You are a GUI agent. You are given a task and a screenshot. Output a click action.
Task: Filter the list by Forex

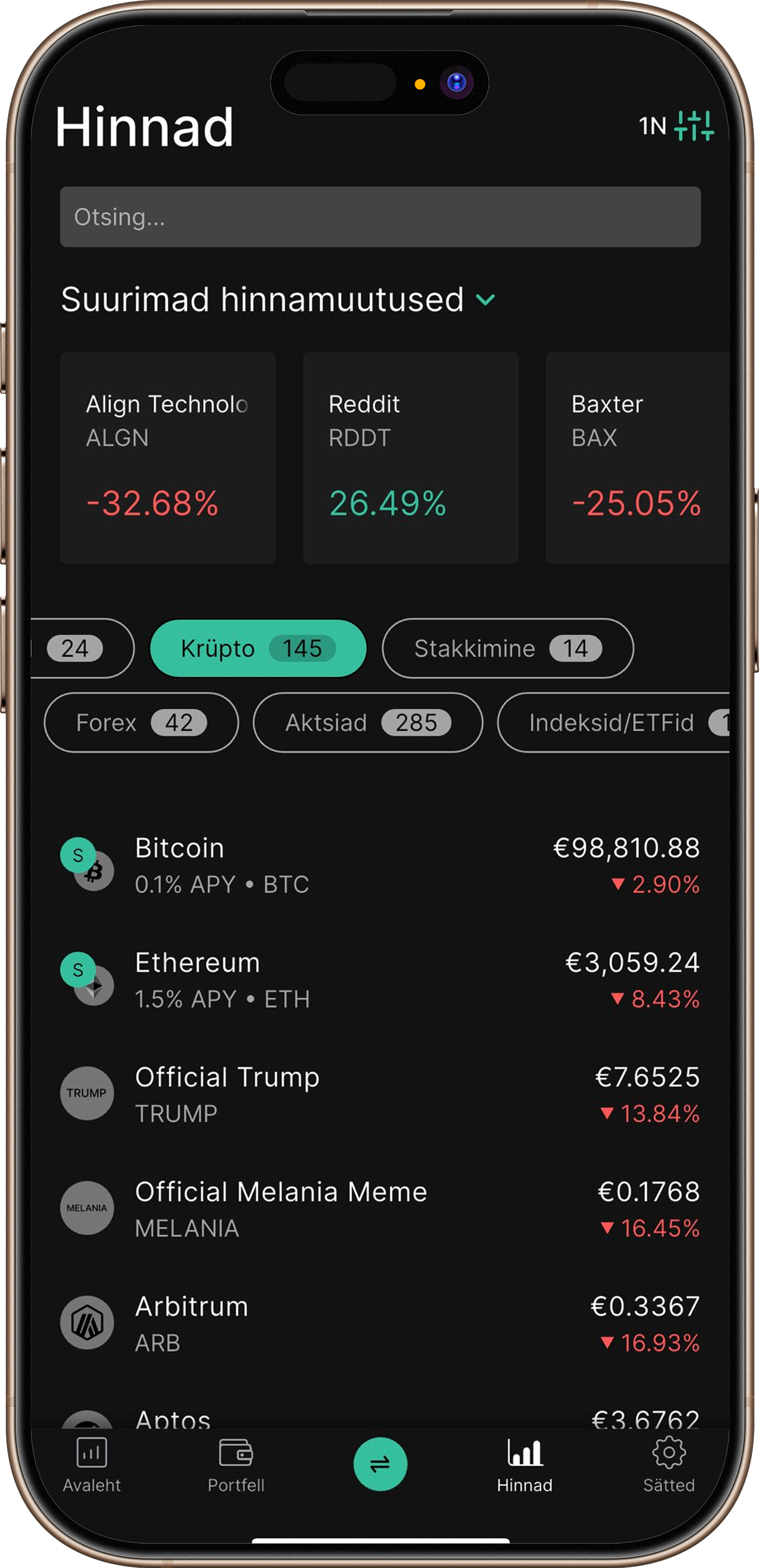(x=141, y=723)
